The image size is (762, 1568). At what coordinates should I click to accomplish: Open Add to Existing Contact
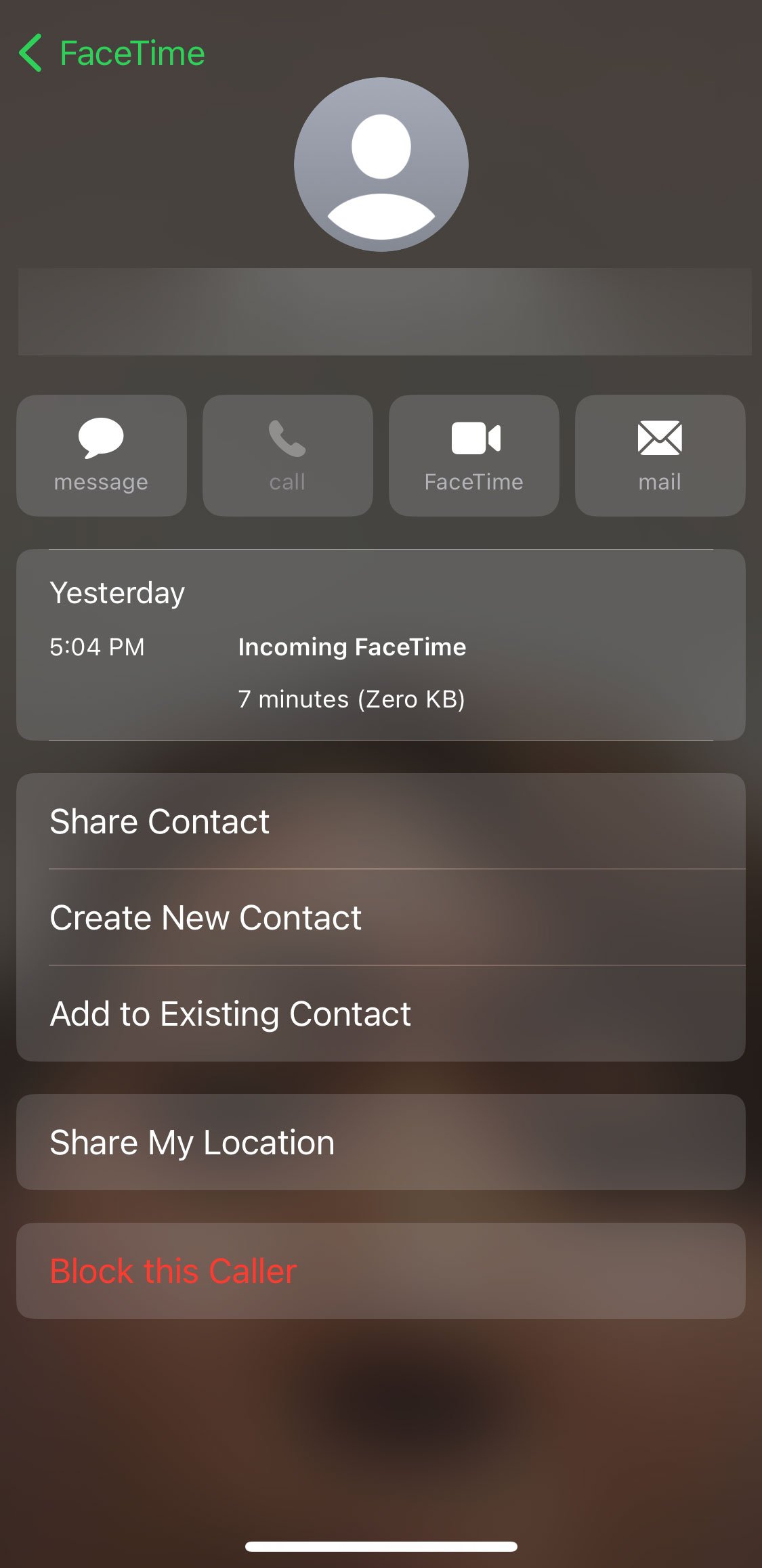[381, 1014]
